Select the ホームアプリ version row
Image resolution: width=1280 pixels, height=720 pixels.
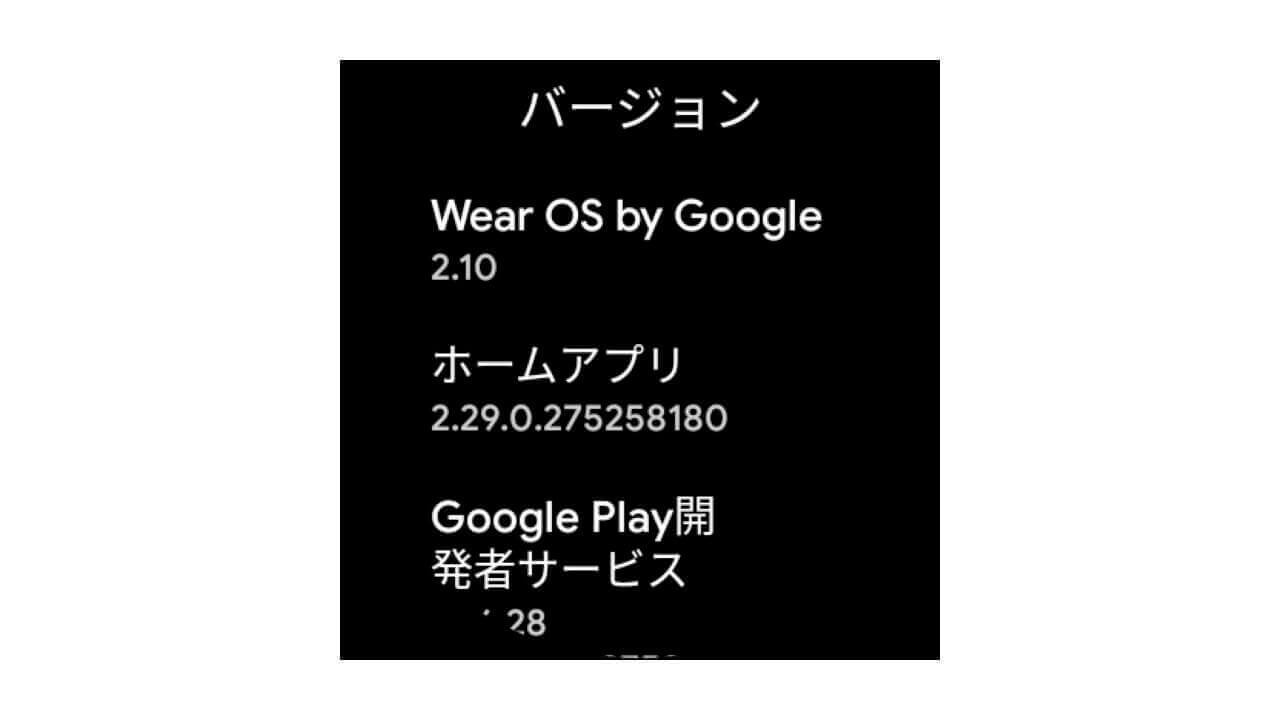[x=580, y=389]
